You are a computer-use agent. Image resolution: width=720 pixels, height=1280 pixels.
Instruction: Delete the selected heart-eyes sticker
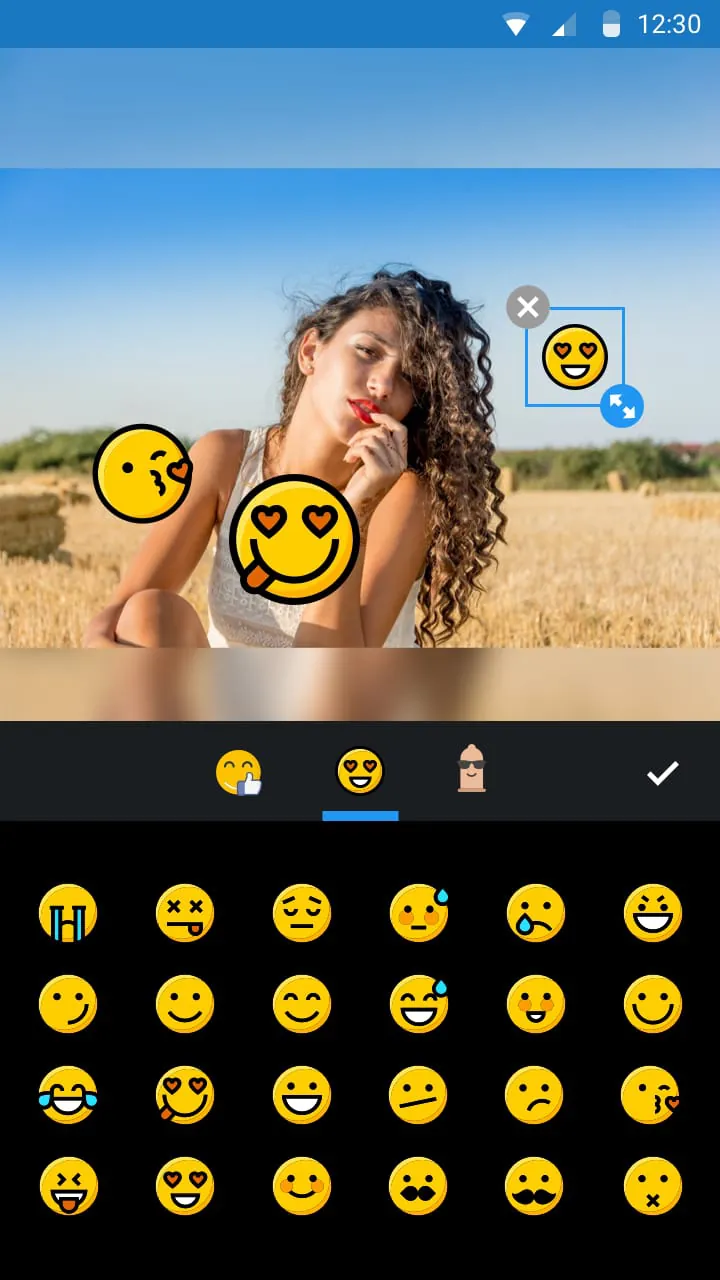(x=528, y=307)
